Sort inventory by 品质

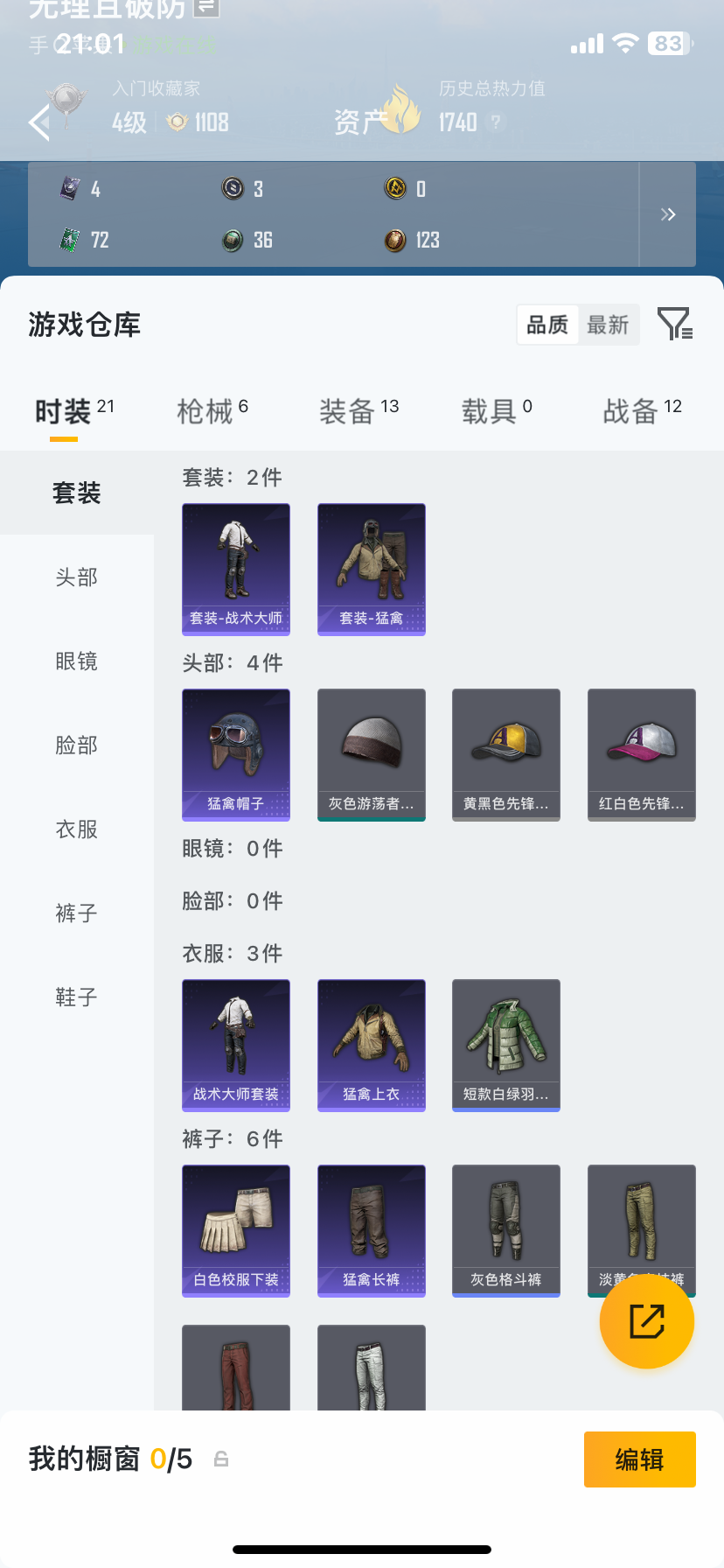click(547, 325)
